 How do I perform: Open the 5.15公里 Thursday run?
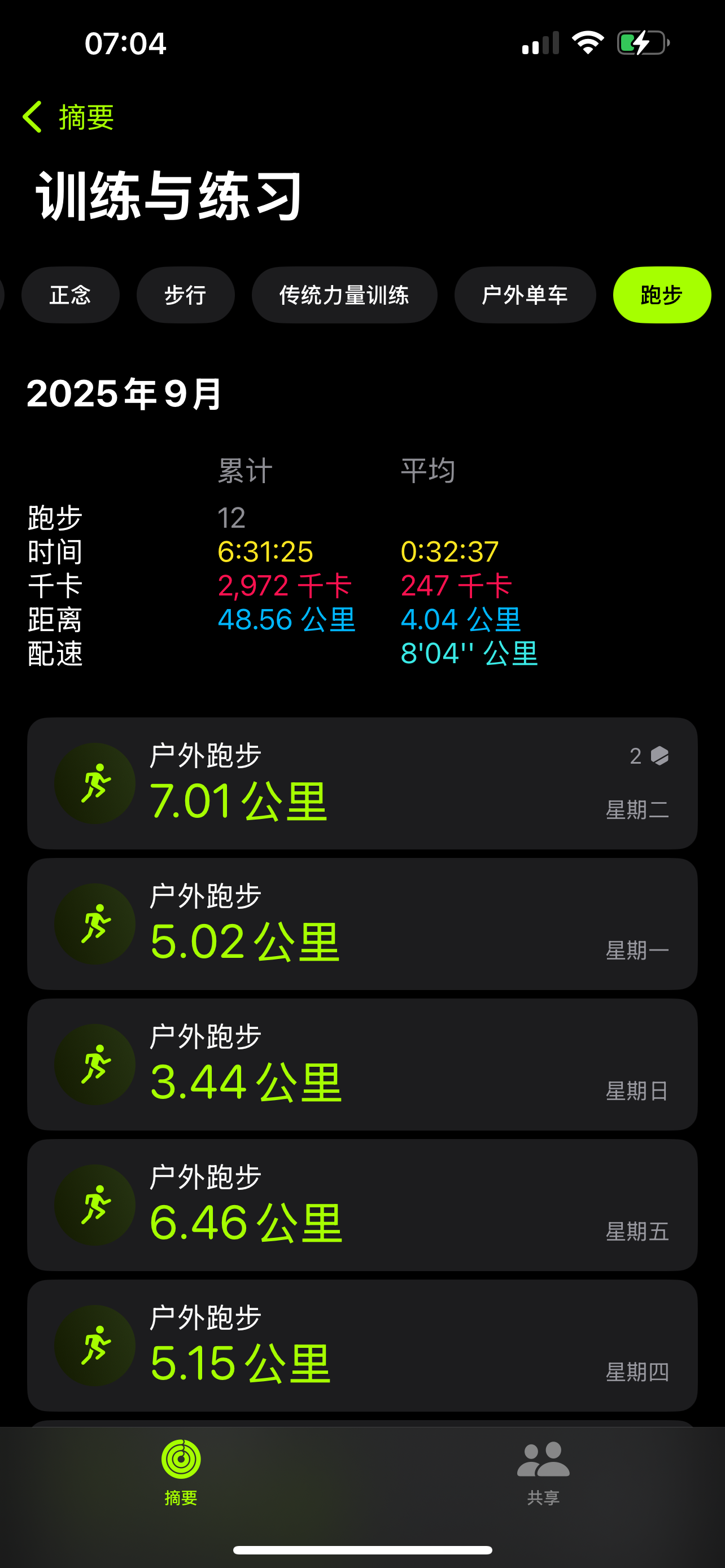coord(362,1346)
